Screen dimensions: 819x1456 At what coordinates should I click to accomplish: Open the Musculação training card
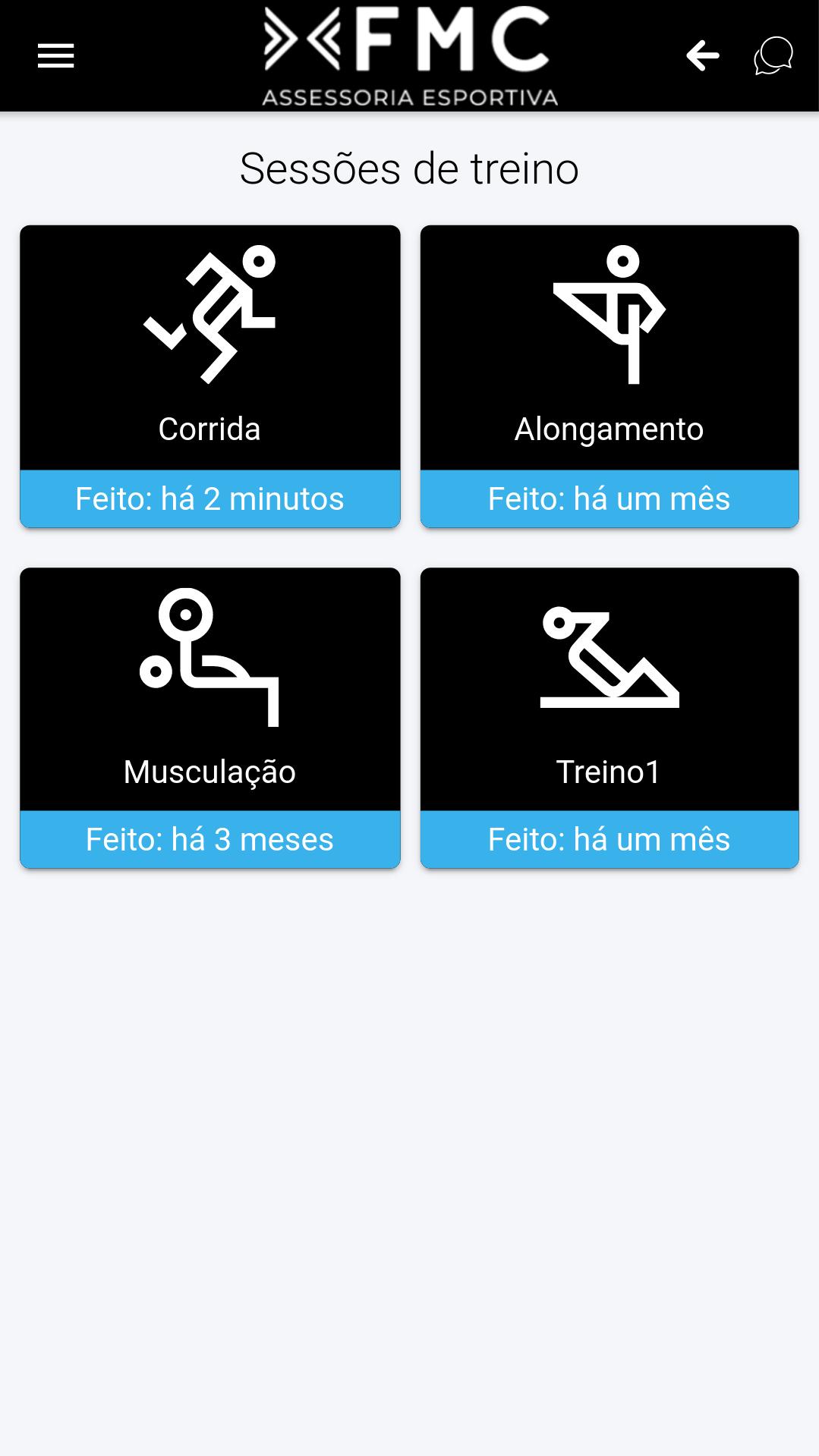click(210, 718)
